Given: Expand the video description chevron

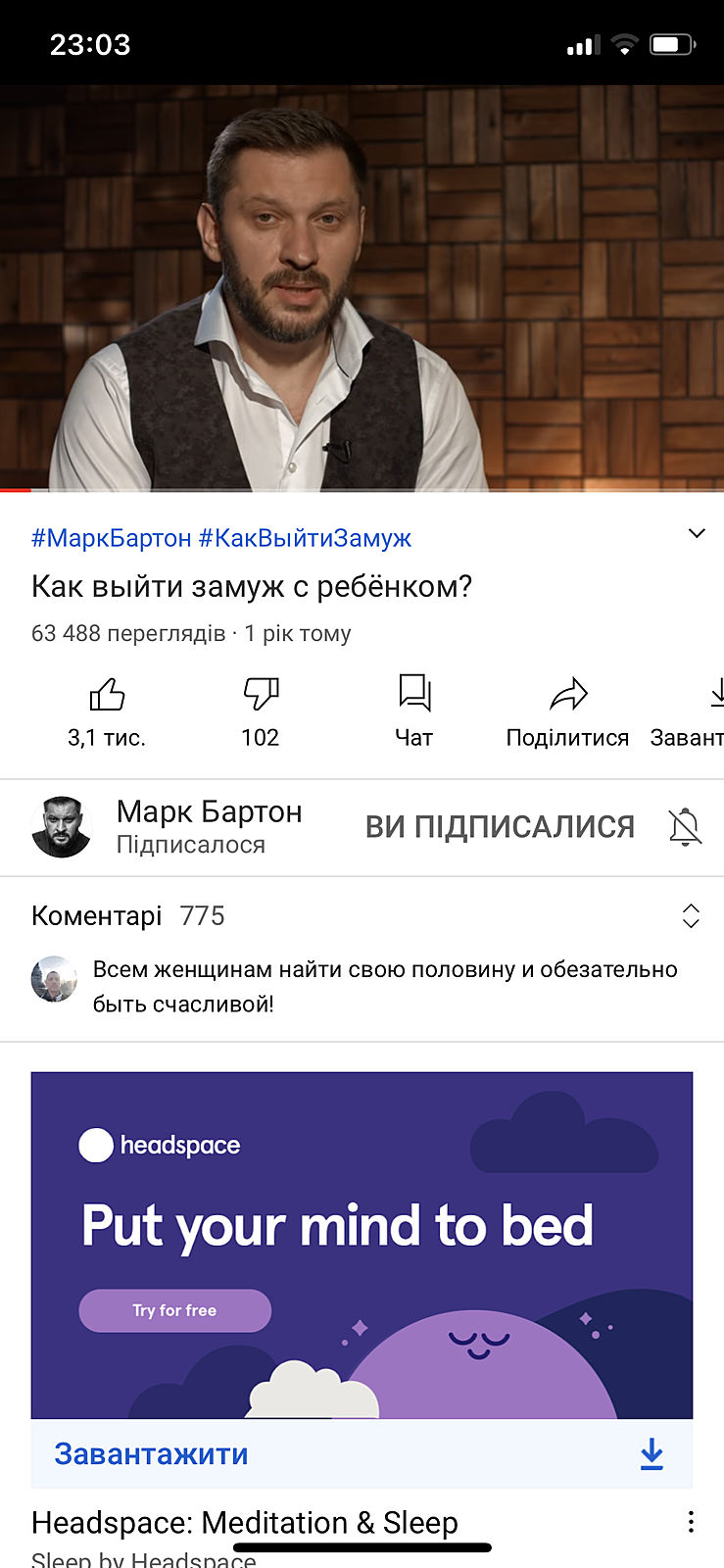Looking at the screenshot, I should [x=697, y=534].
